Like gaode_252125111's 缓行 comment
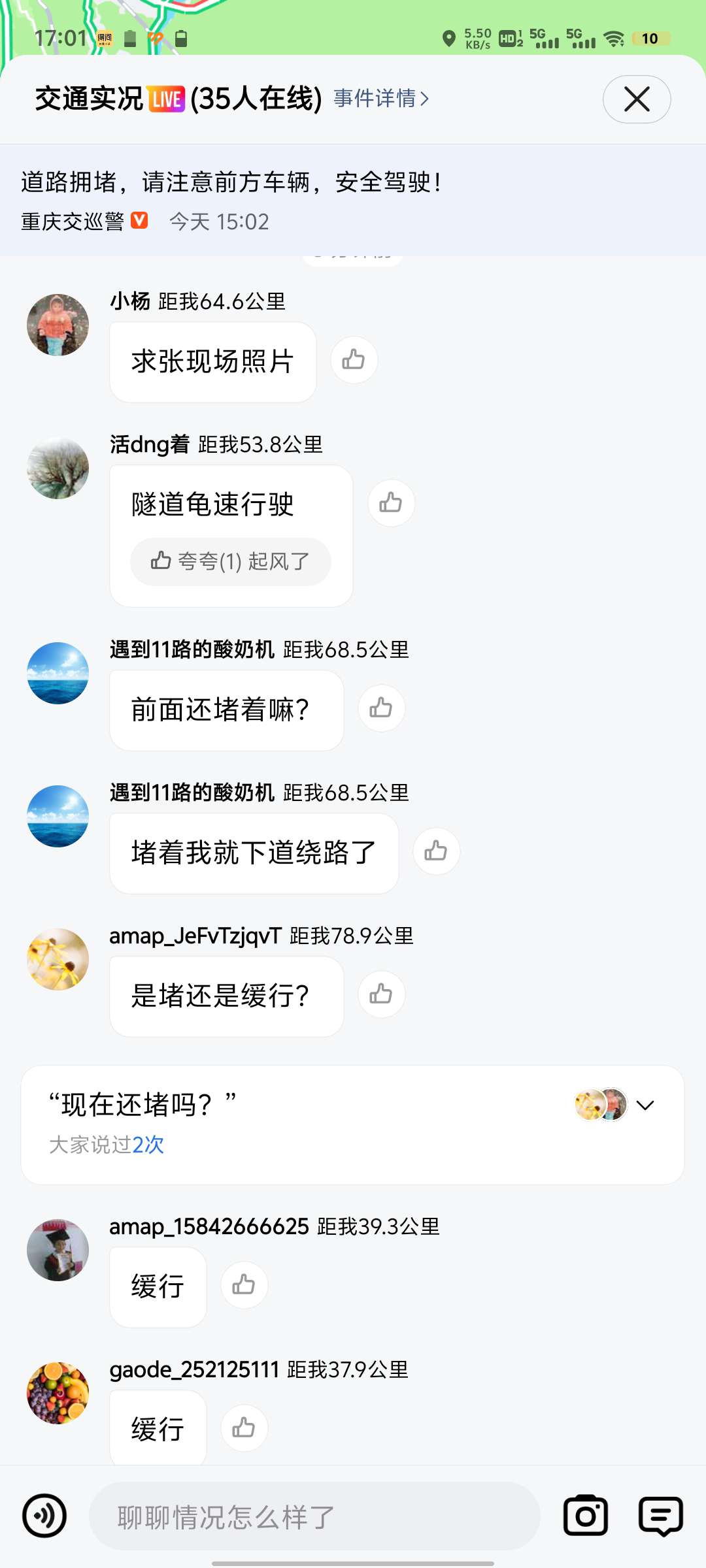 (x=244, y=1428)
